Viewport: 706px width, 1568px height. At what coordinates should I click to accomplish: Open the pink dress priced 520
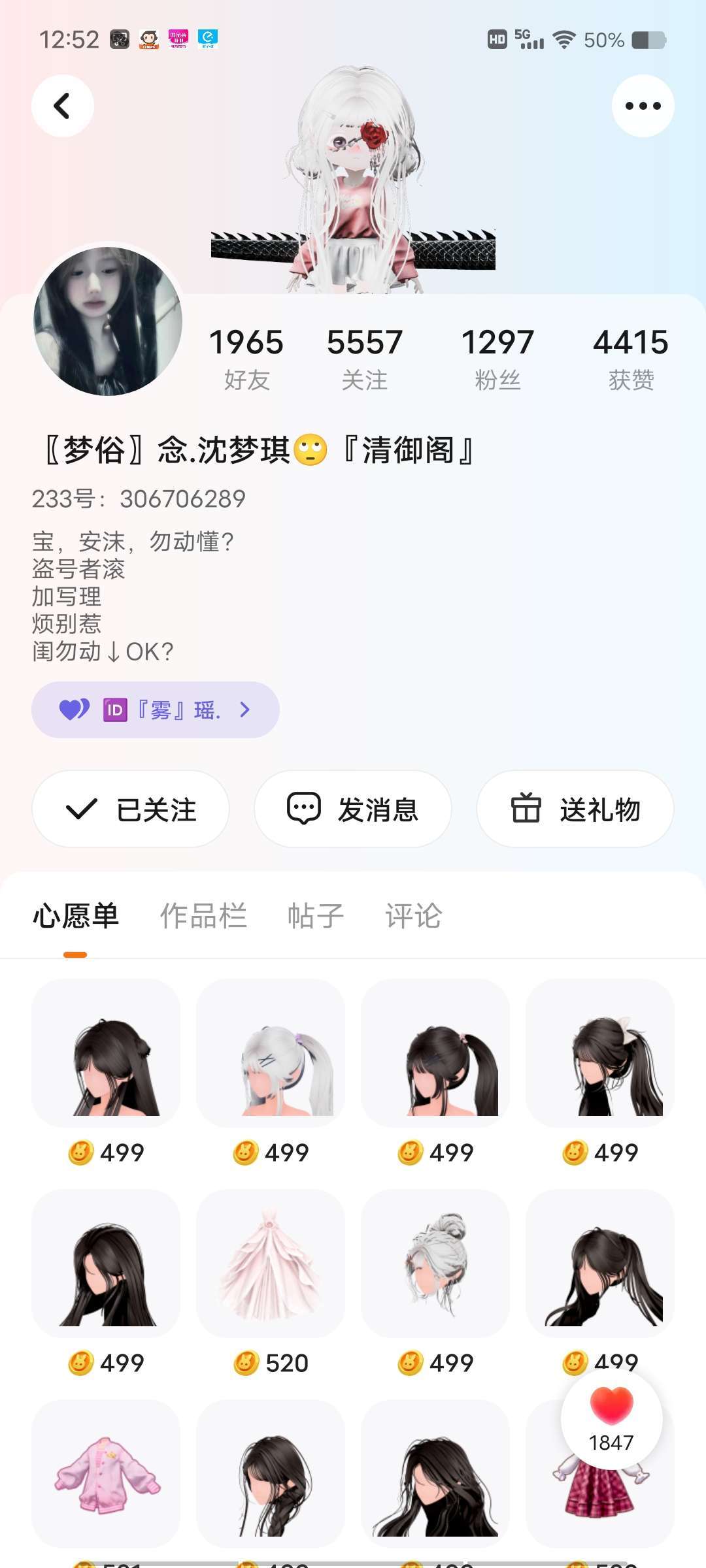[271, 1264]
